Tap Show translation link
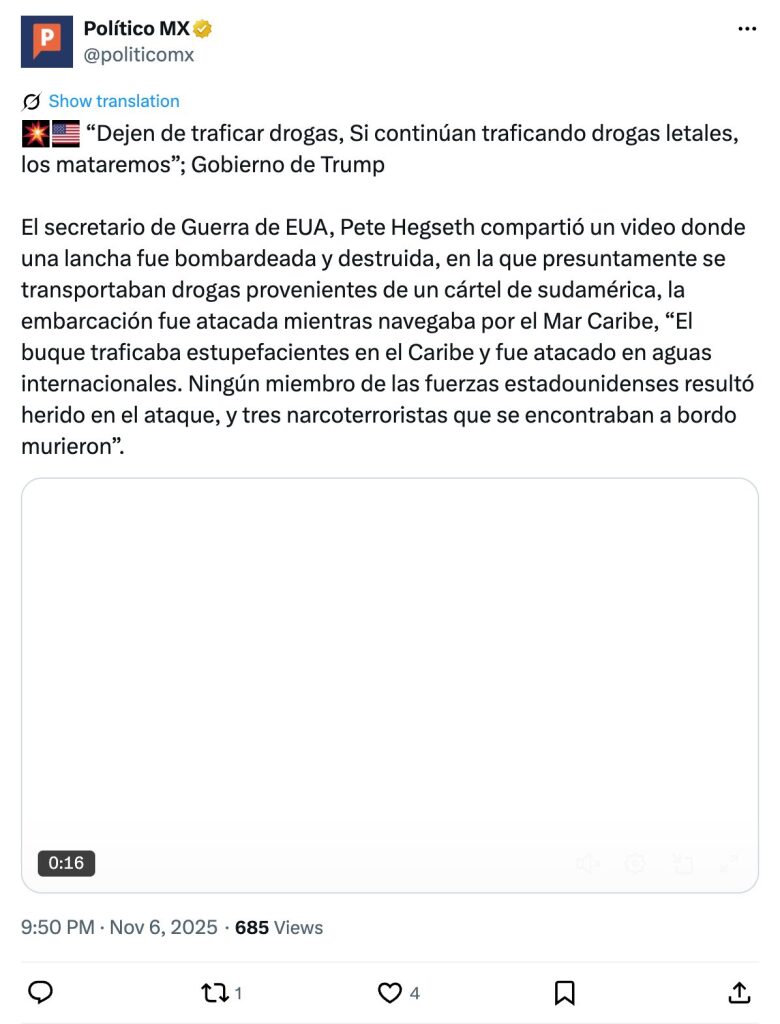The image size is (780, 1024). (x=113, y=101)
